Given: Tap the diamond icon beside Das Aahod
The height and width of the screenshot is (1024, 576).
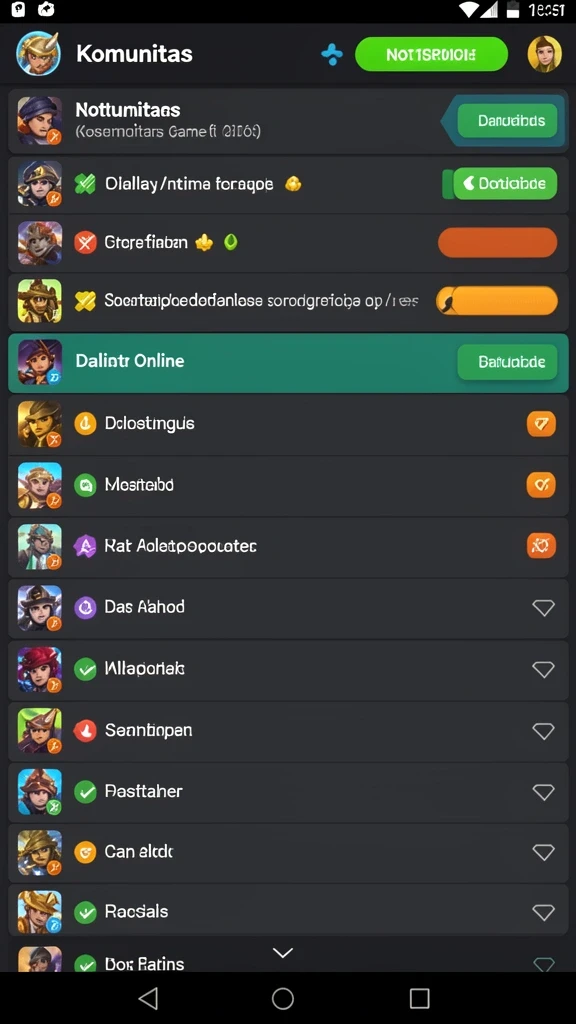Looking at the screenshot, I should pyautogui.click(x=543, y=608).
